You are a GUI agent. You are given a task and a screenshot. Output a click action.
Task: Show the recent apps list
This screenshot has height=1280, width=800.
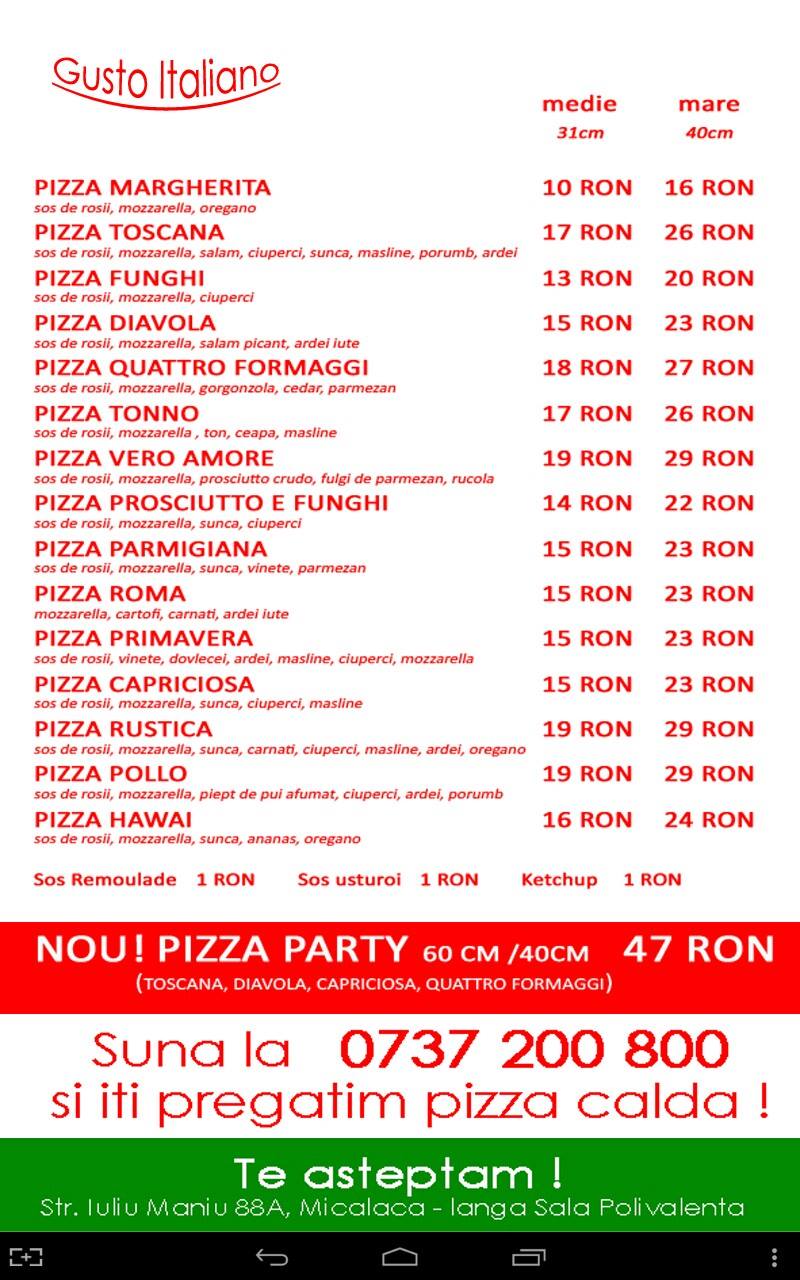tap(528, 1257)
